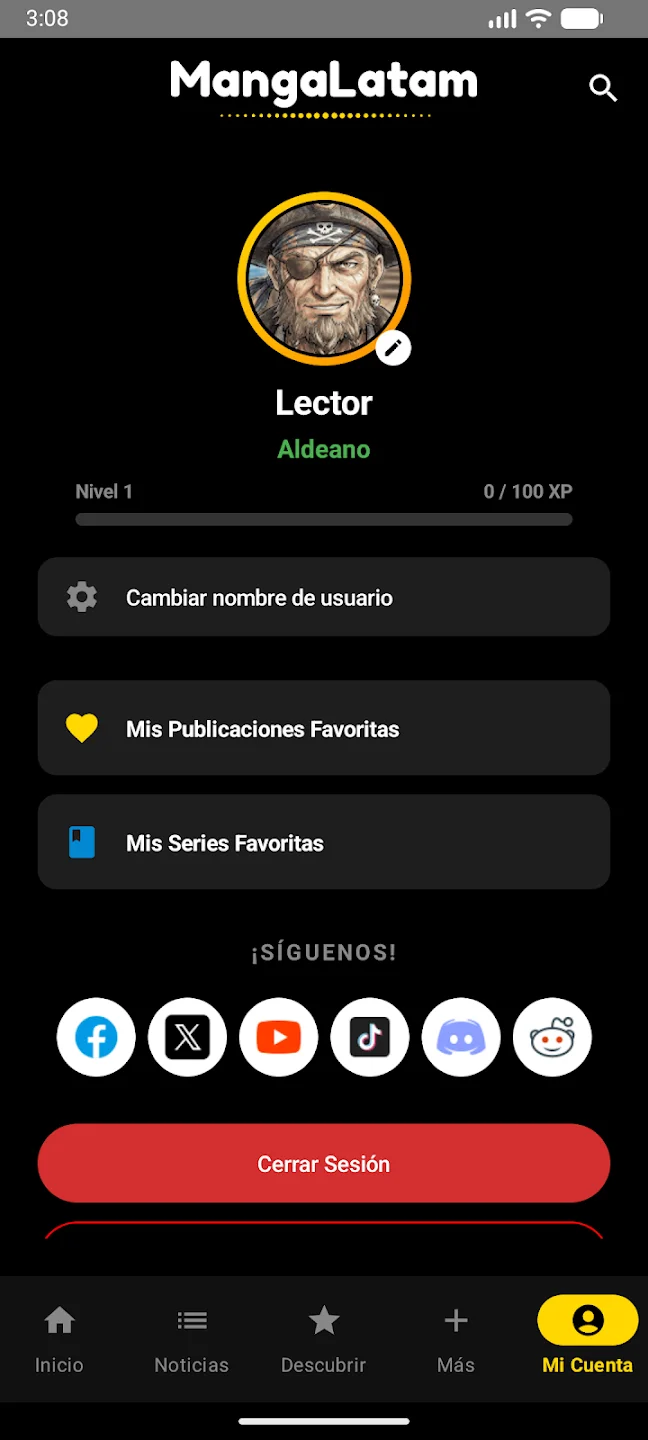648x1440 pixels.
Task: Open Cambiar nombre de usuario
Action: pos(324,597)
